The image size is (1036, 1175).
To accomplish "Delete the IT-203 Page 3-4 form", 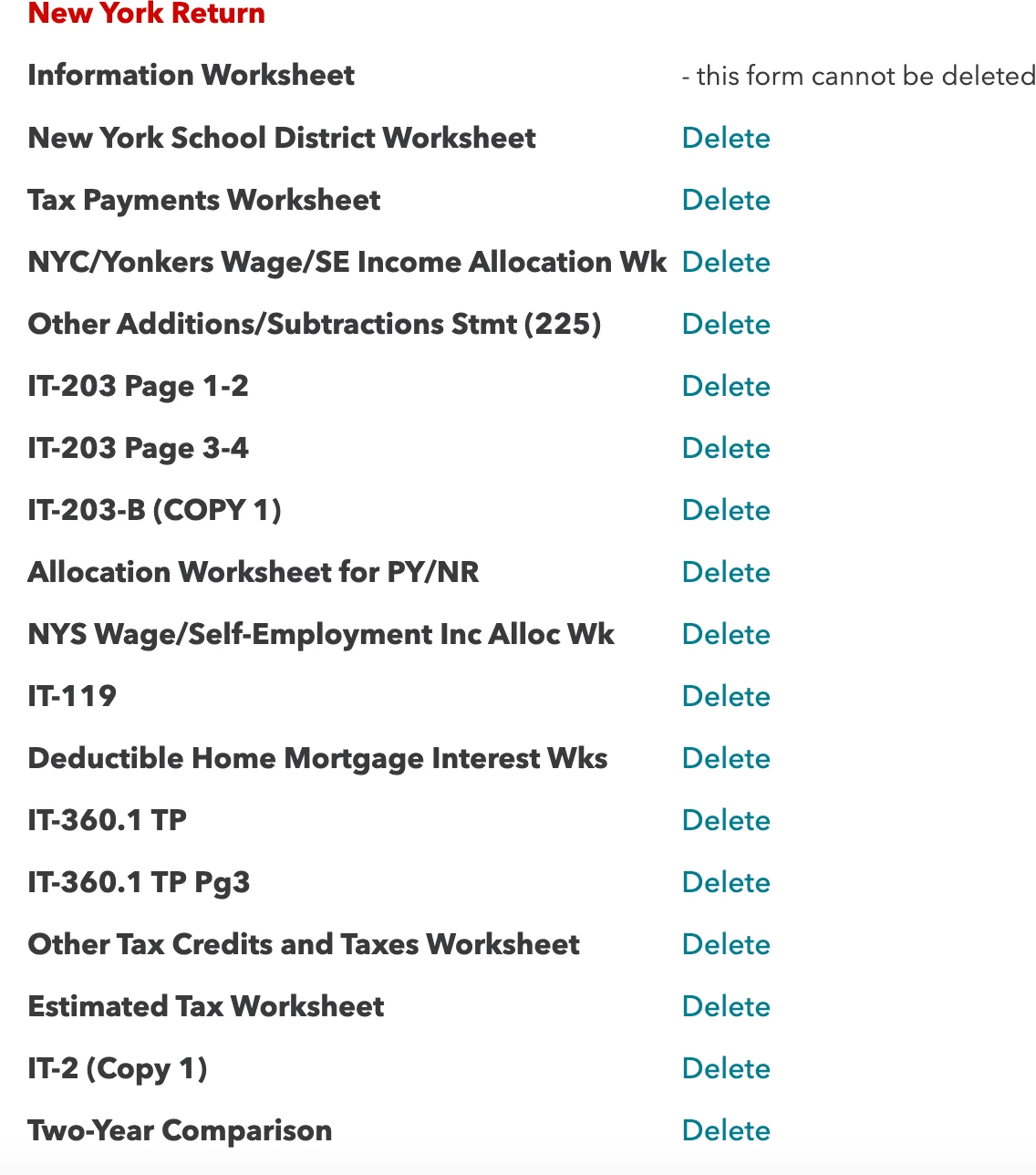I will [726, 448].
